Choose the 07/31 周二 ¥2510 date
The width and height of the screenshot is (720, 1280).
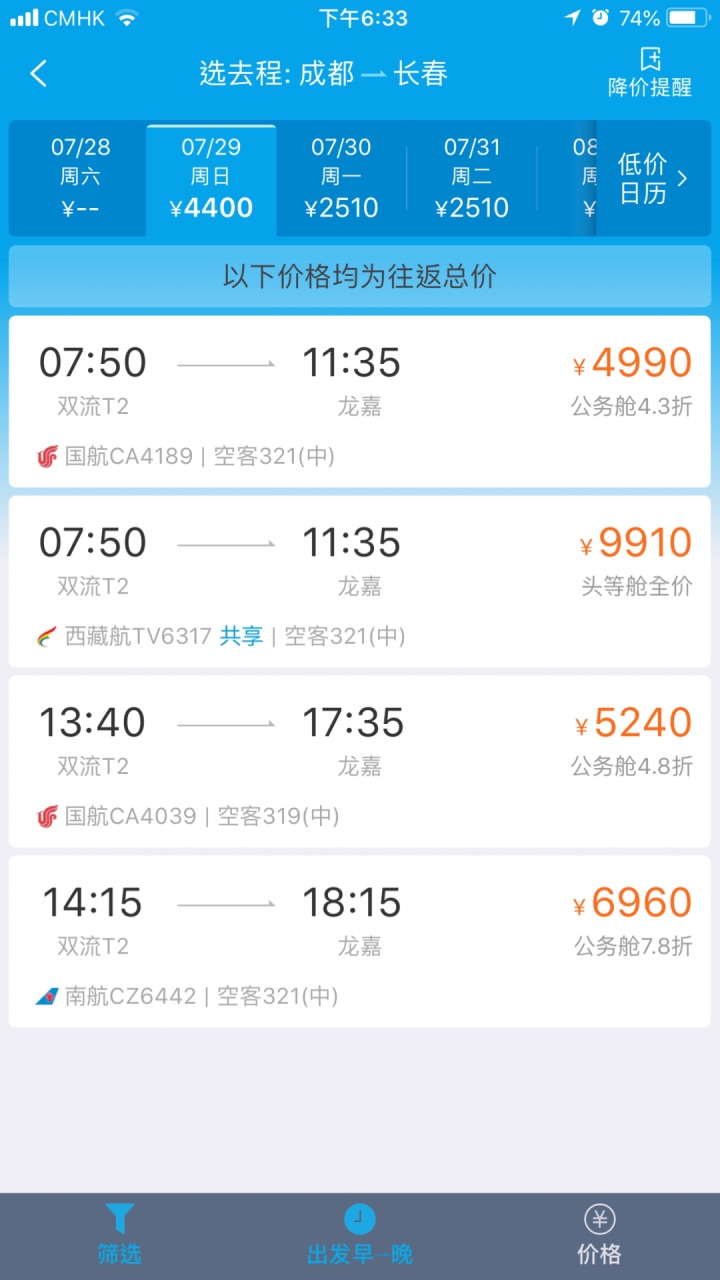point(472,178)
